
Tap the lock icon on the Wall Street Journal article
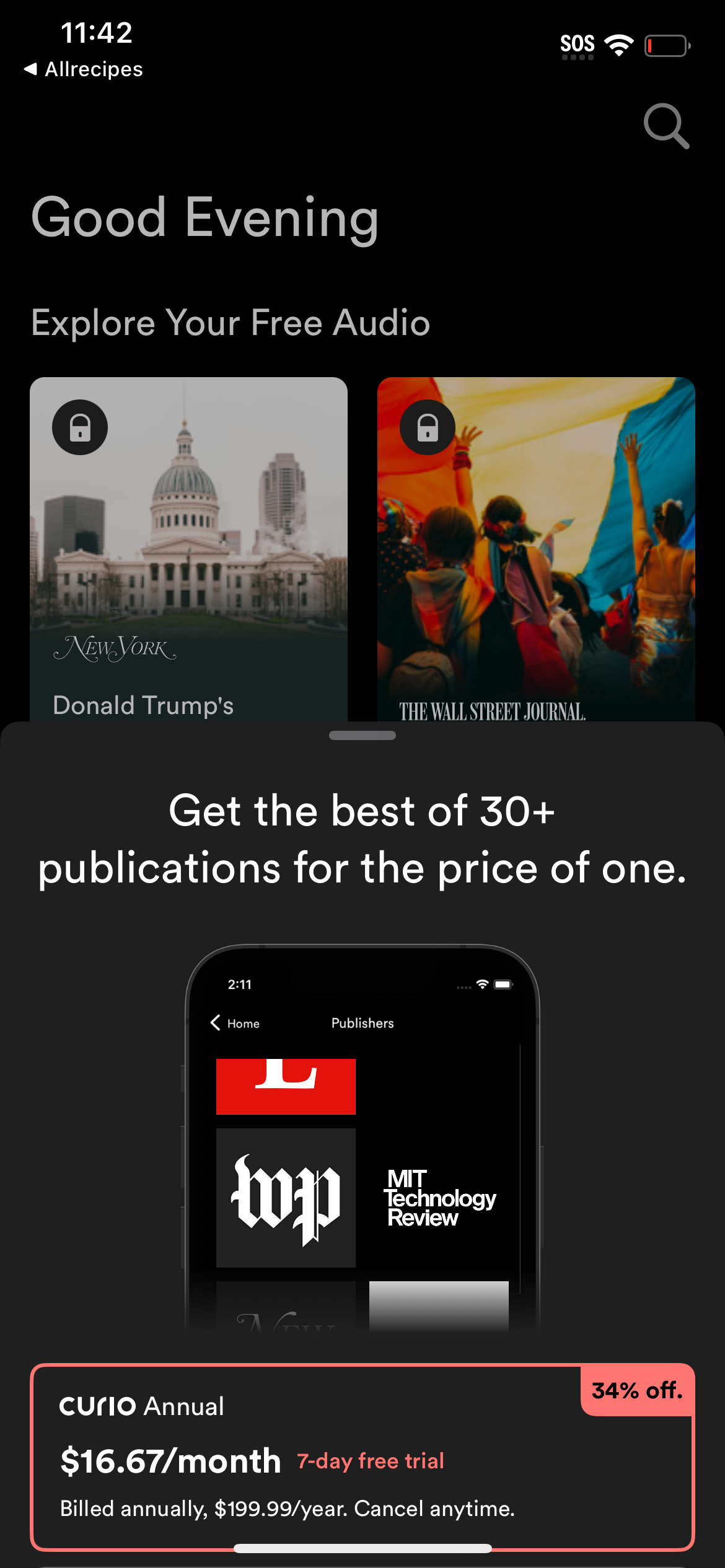coord(426,427)
